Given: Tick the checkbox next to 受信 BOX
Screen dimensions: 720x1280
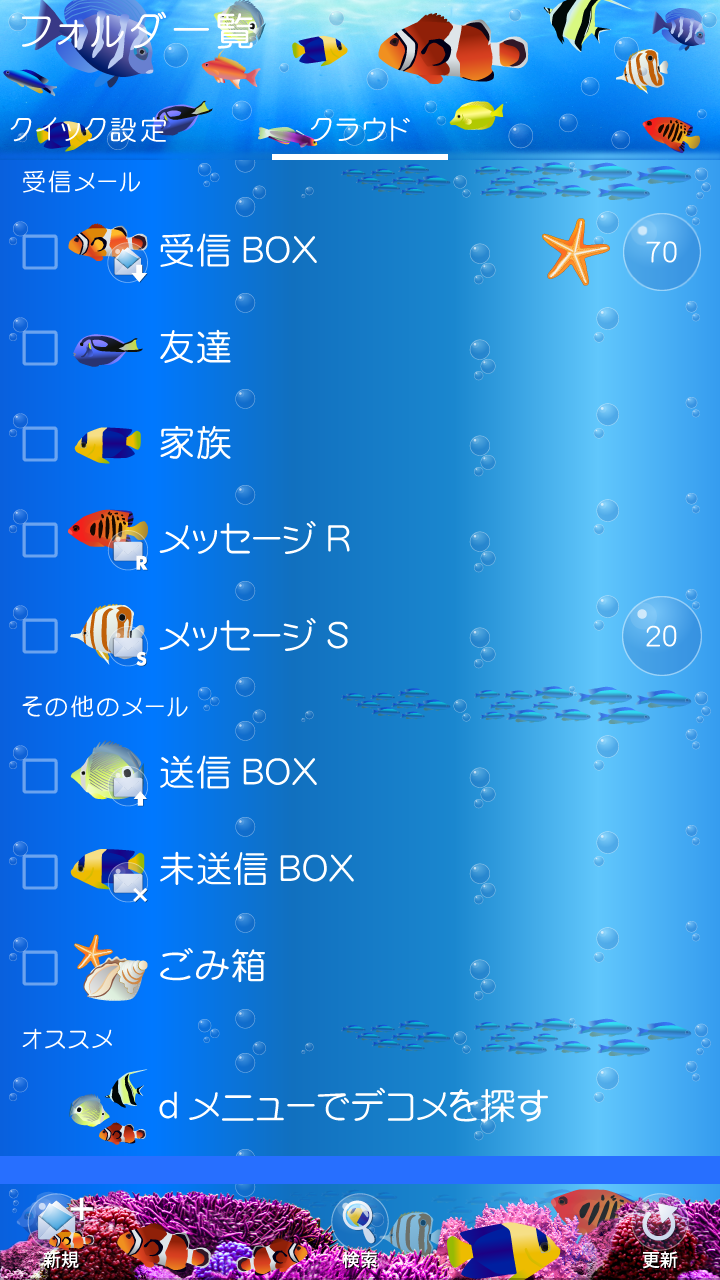Looking at the screenshot, I should (x=40, y=252).
